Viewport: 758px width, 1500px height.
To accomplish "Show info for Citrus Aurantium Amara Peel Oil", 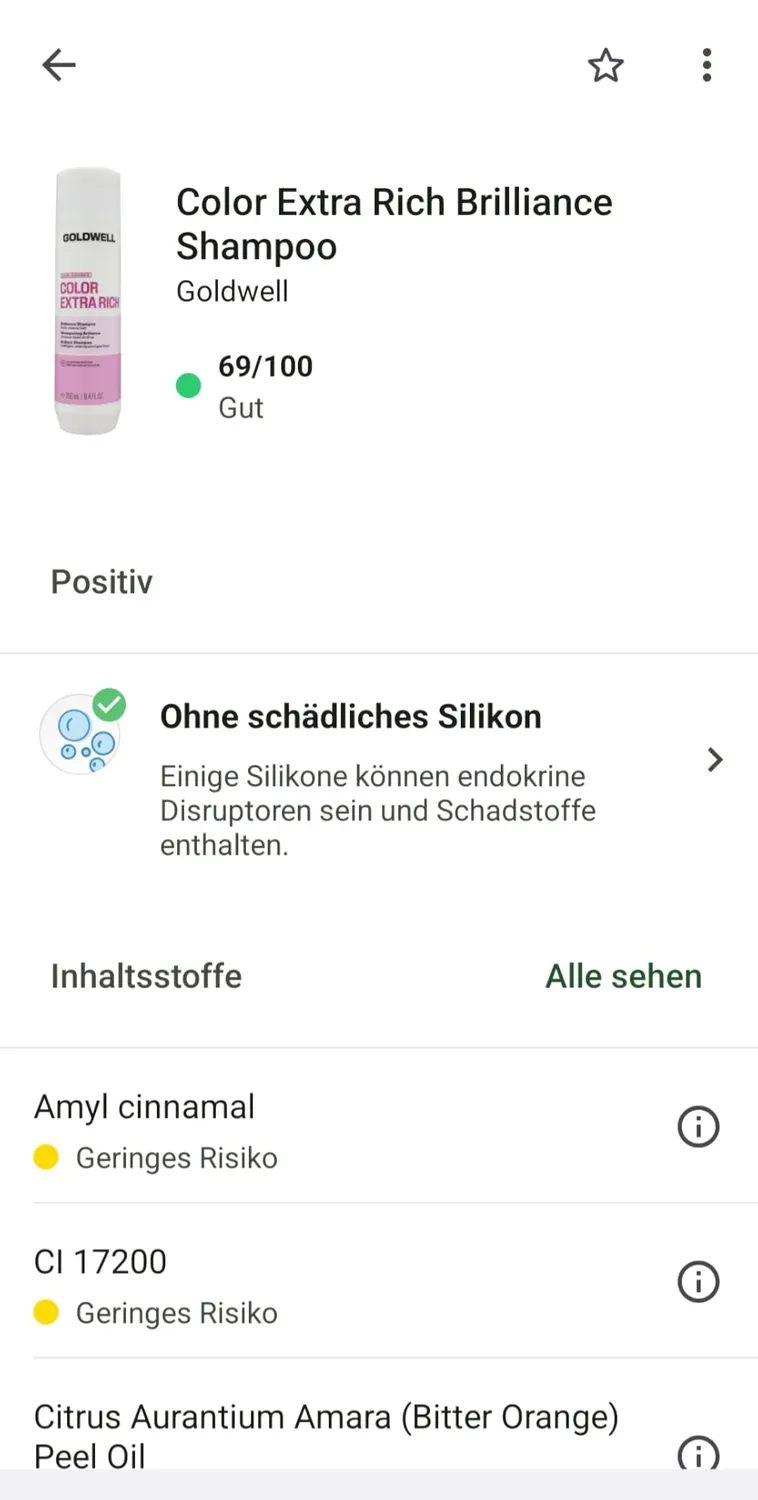I will point(698,1453).
